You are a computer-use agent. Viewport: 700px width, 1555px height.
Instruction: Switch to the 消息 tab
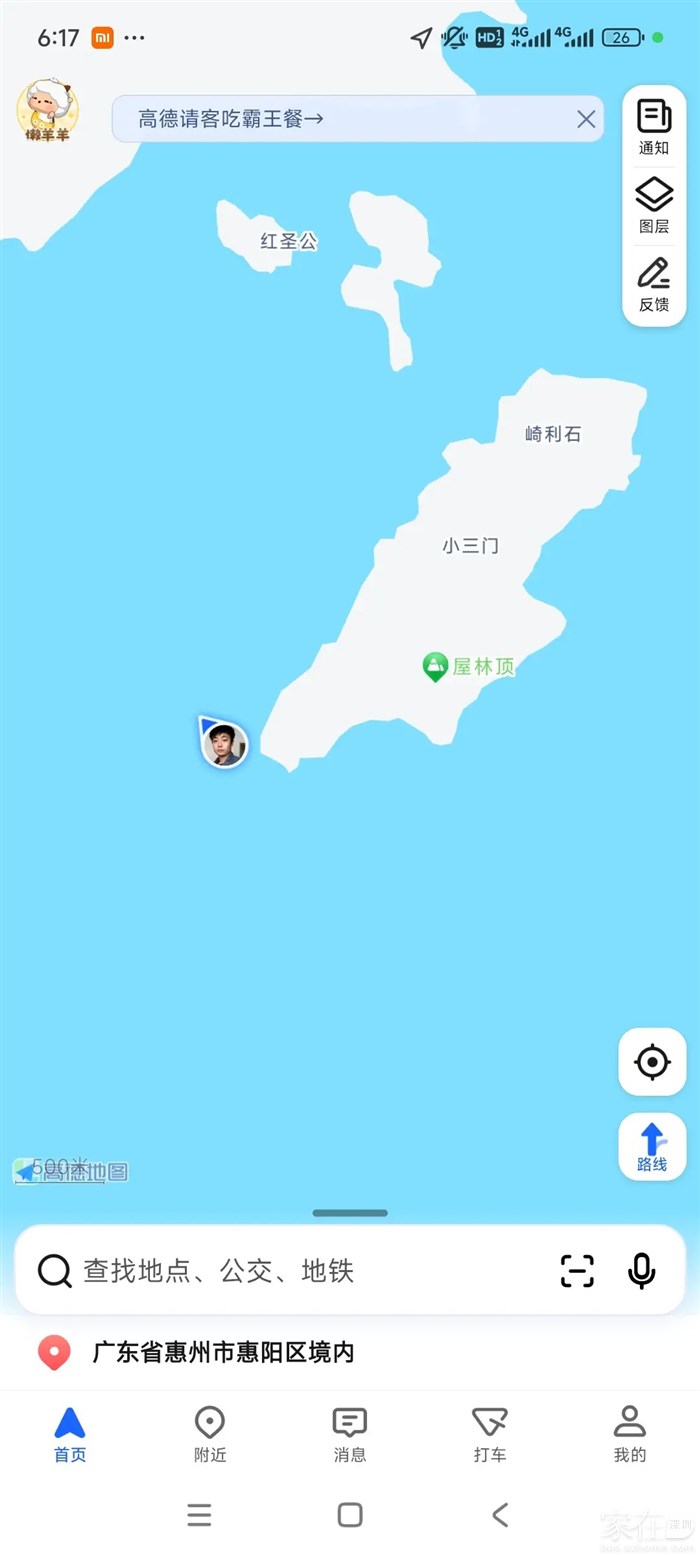coord(349,1433)
